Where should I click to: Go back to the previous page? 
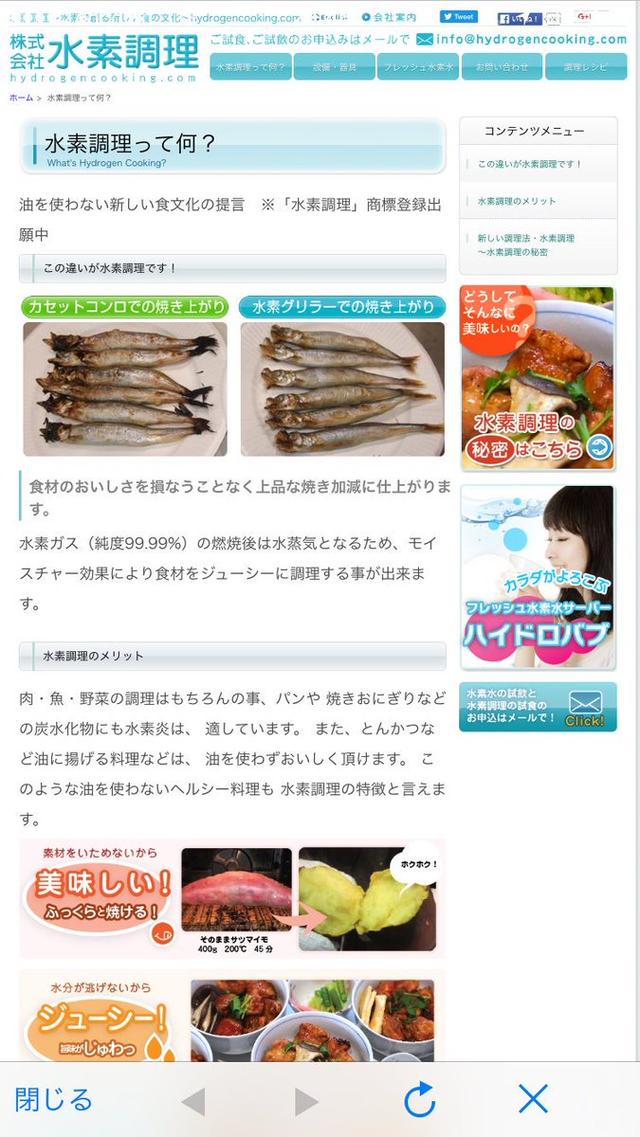pos(193,1101)
